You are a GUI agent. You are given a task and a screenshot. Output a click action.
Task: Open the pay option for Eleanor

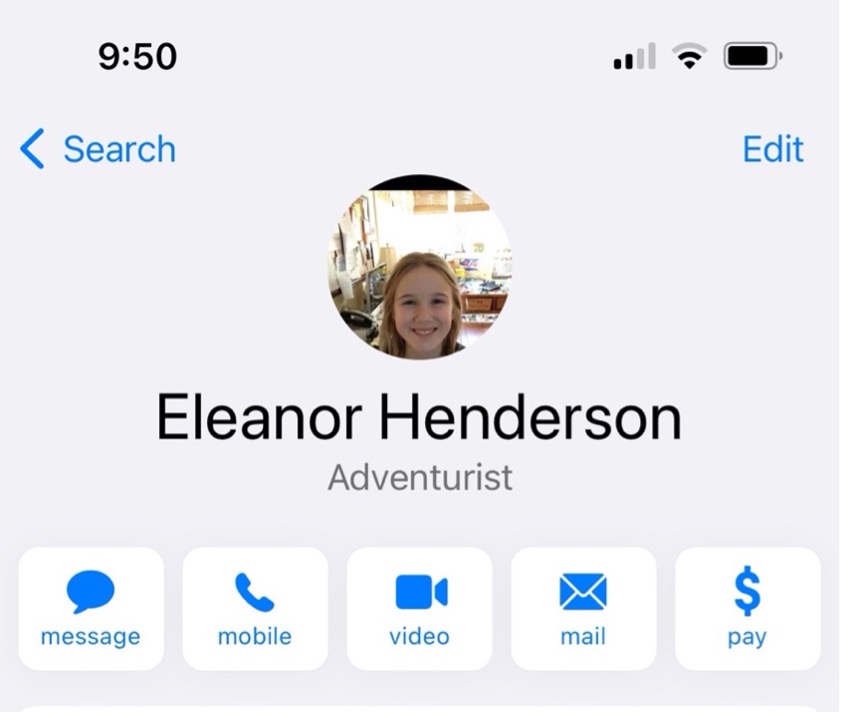tap(747, 608)
